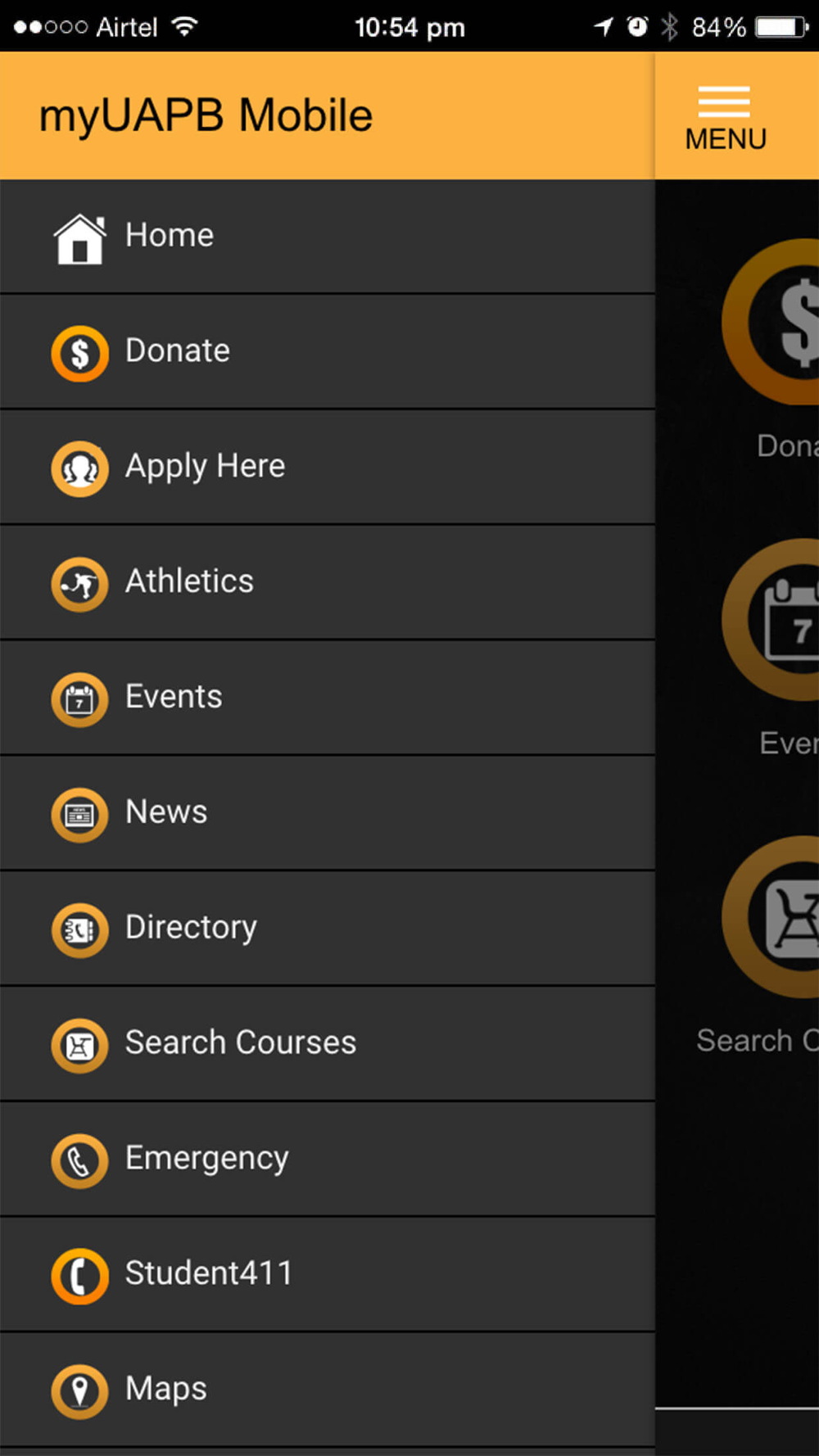Viewport: 819px width, 1456px height.
Task: Go to Home in the drawer
Action: click(x=328, y=237)
